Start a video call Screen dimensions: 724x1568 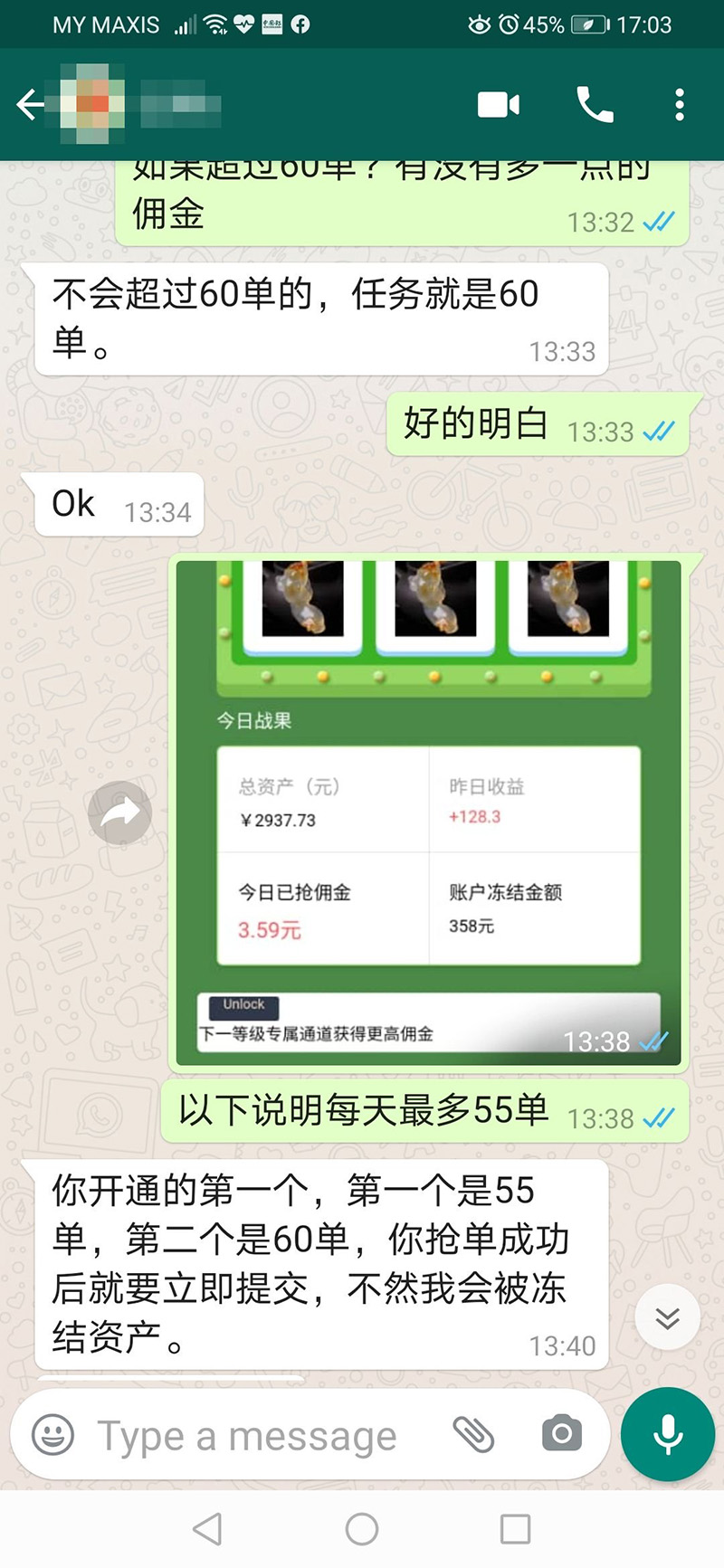tap(498, 105)
